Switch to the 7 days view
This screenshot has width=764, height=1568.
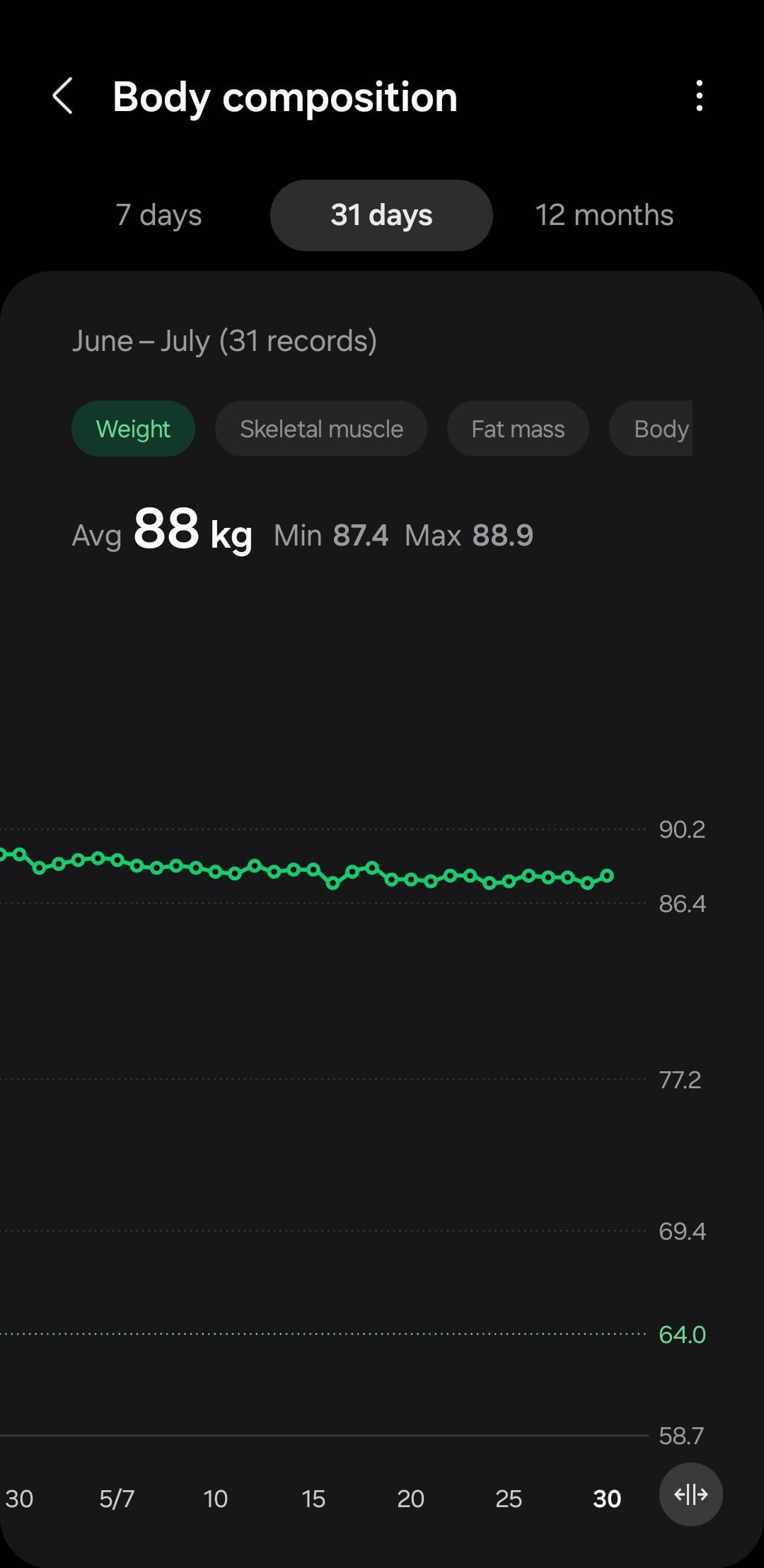click(x=158, y=215)
